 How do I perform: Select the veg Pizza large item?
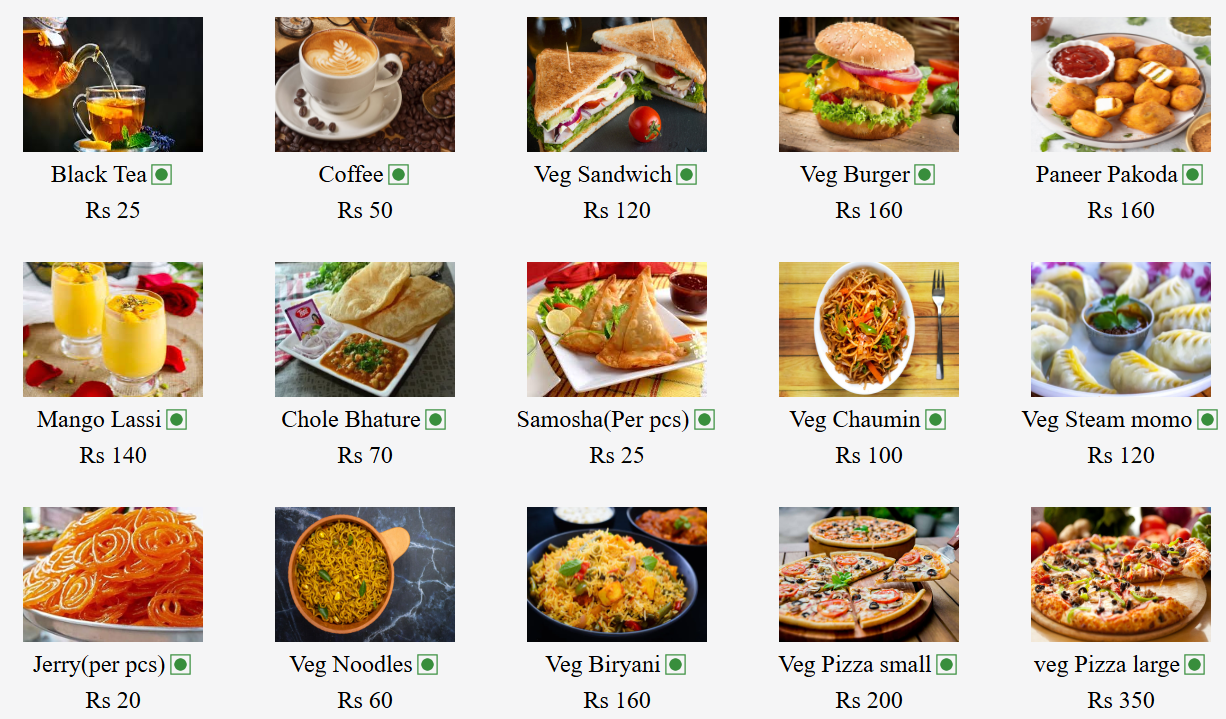[x=1120, y=575]
